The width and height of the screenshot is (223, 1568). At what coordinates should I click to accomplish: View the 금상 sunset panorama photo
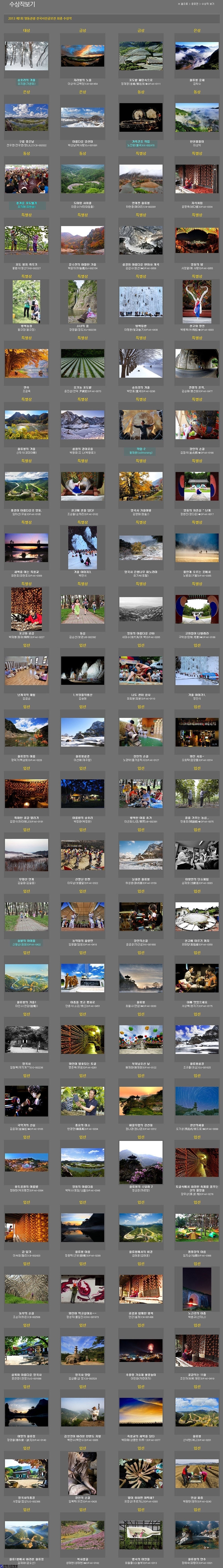tap(82, 55)
